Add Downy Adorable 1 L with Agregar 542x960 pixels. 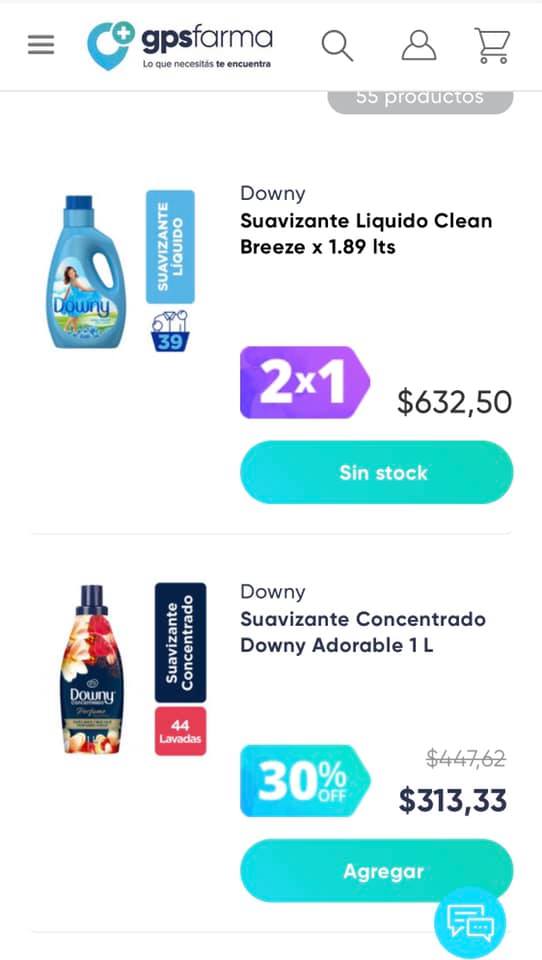[377, 871]
